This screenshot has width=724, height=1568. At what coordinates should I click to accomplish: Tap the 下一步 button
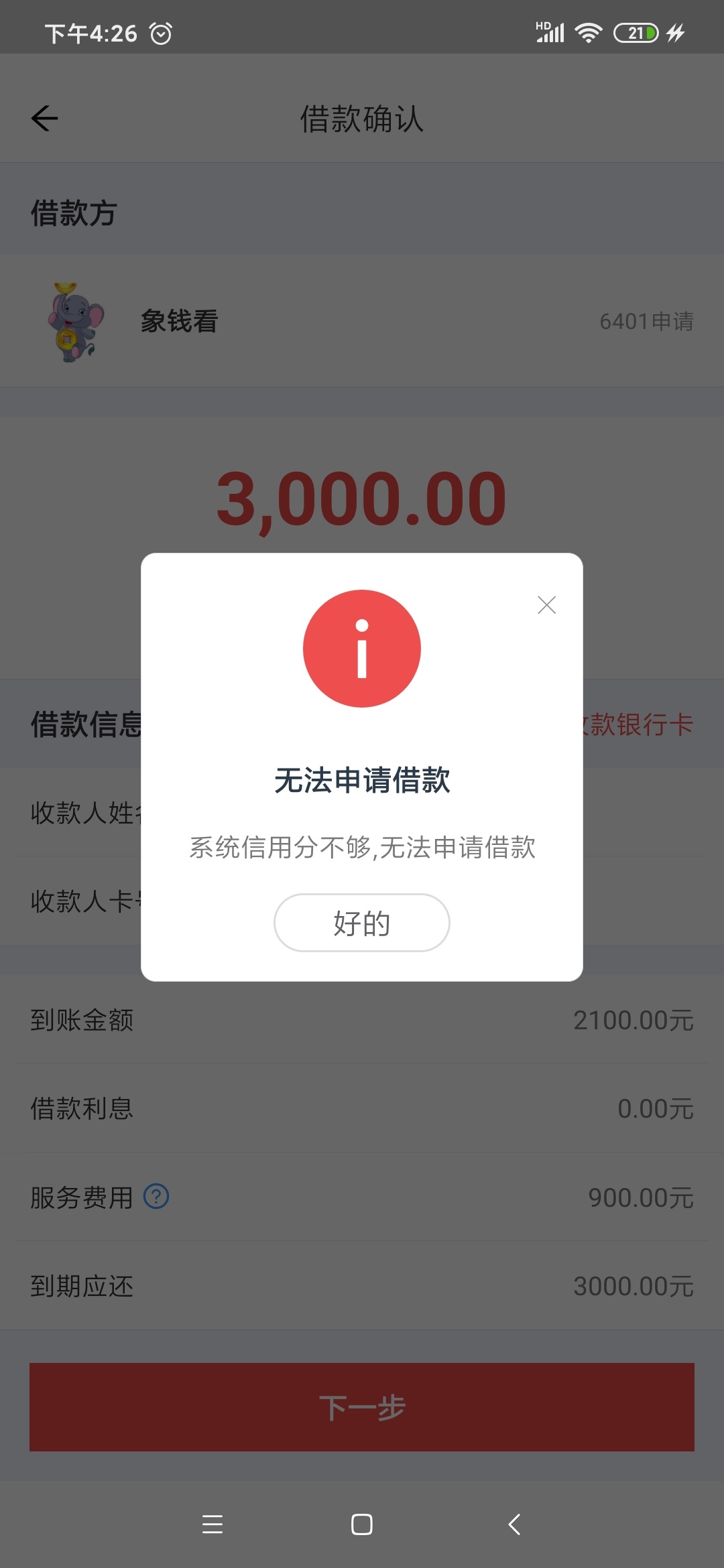(x=362, y=1407)
